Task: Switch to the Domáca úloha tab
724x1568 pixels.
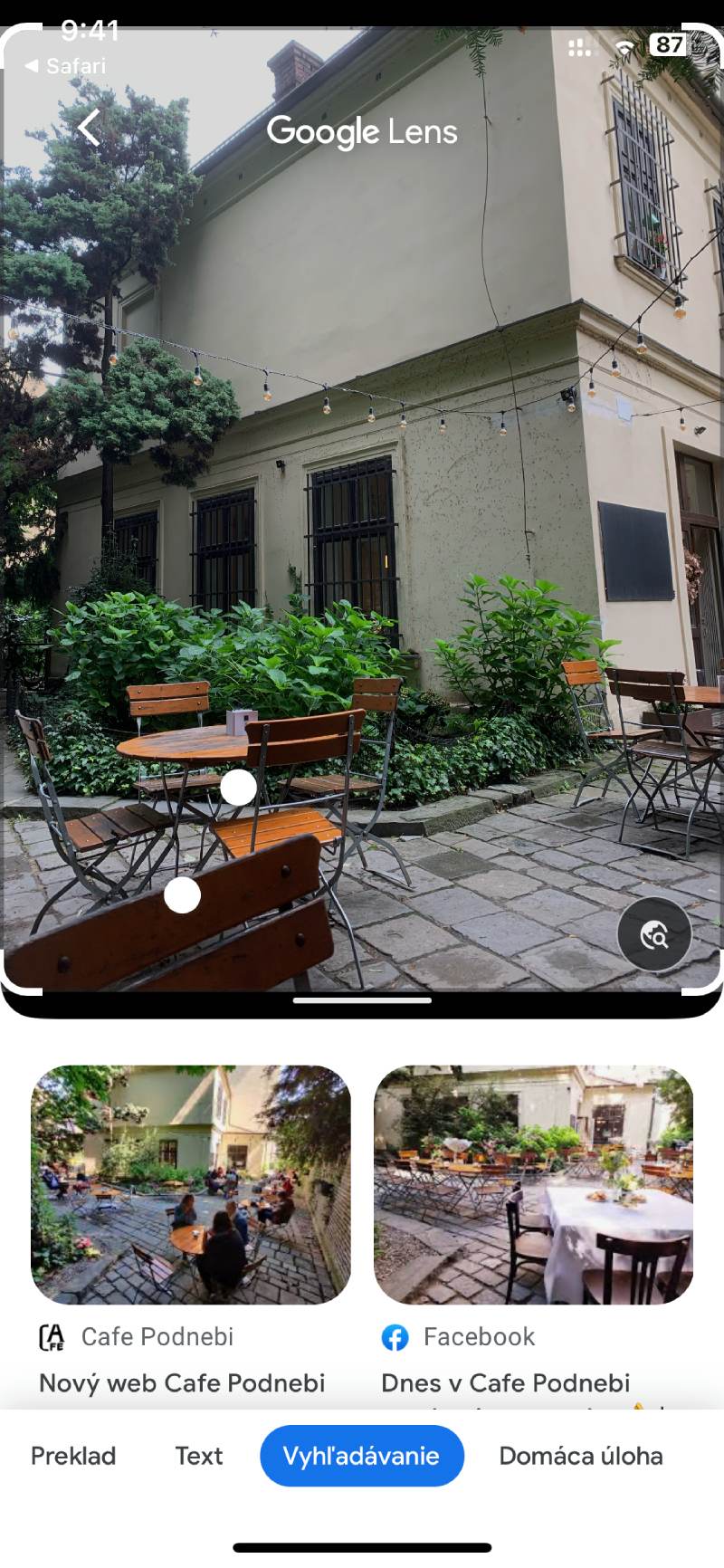Action: [x=580, y=1456]
